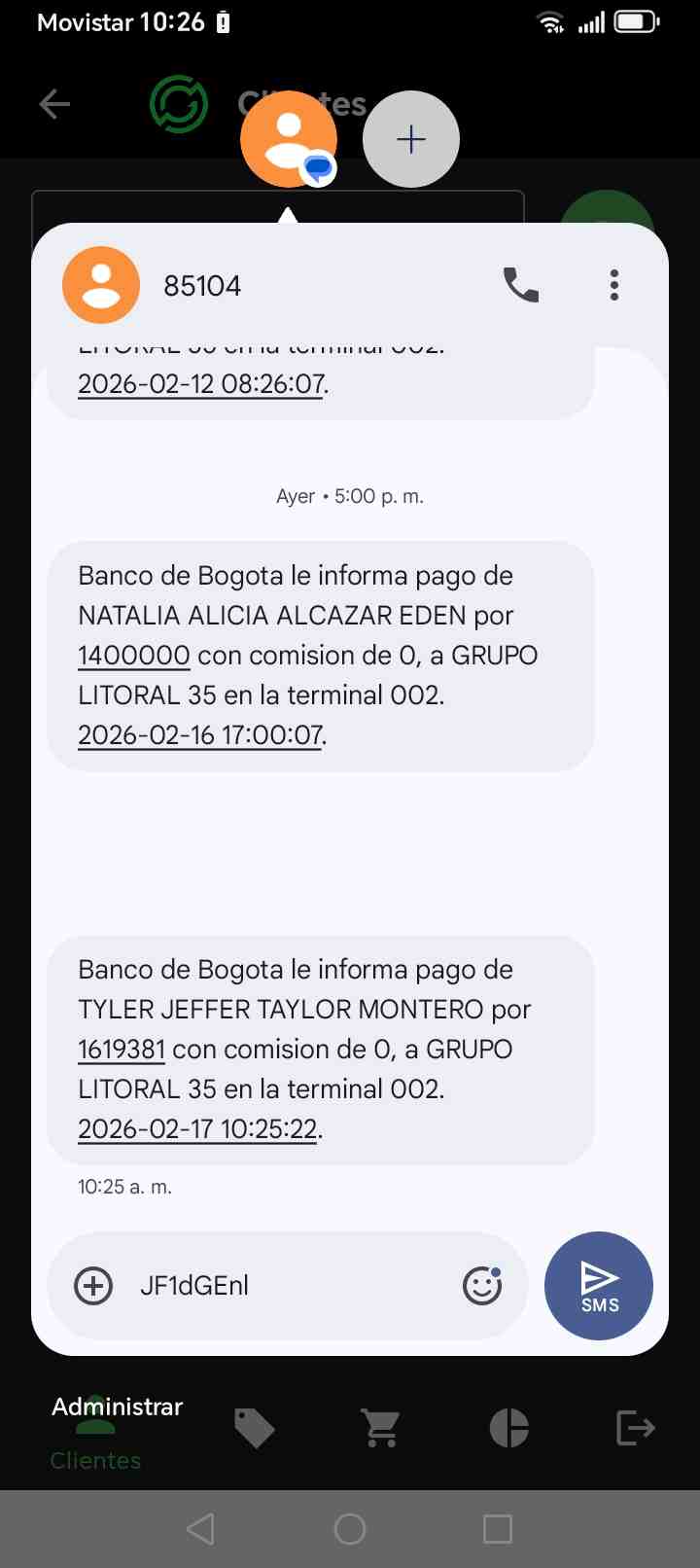Tap the logout icon

pyautogui.click(x=636, y=1428)
